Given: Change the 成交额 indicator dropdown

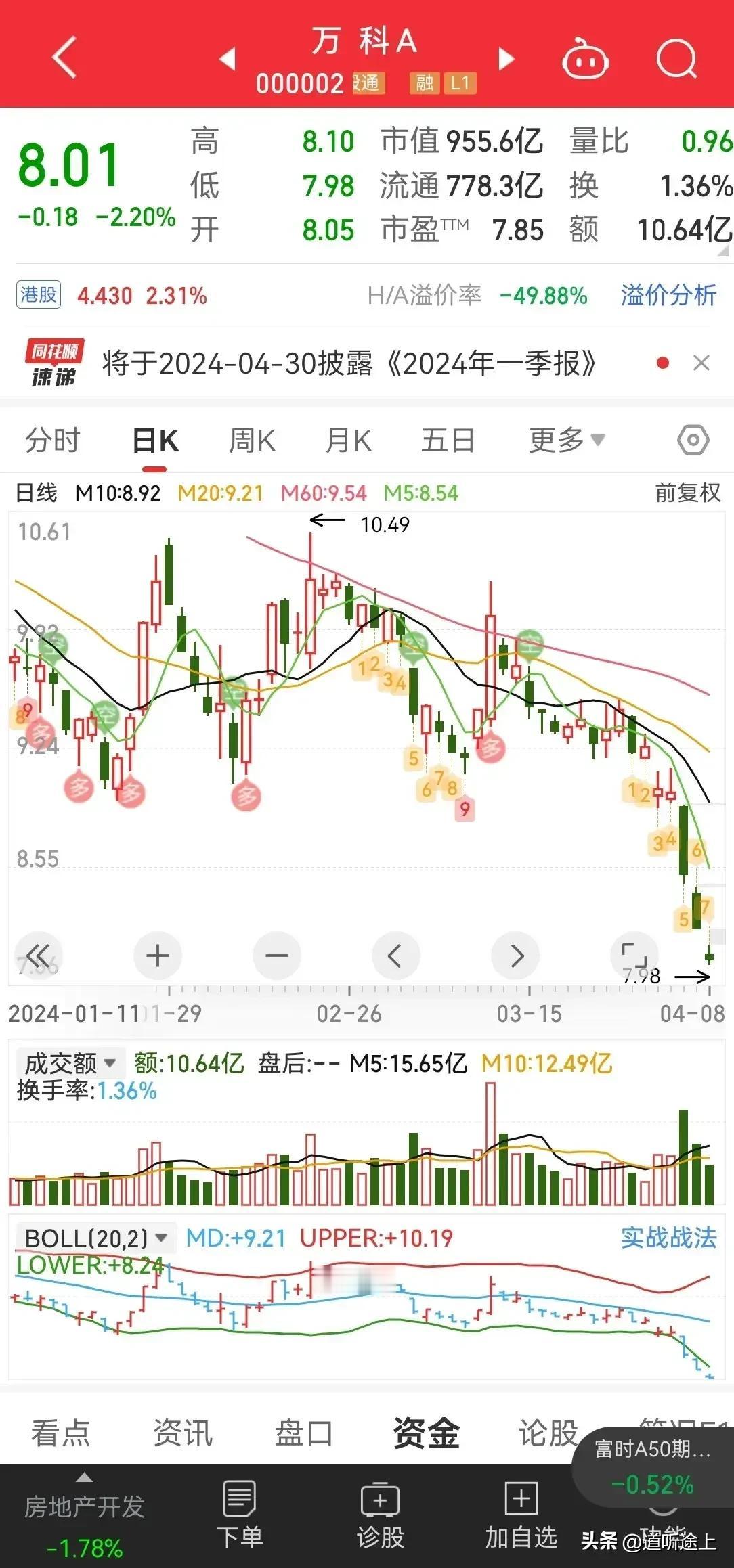Looking at the screenshot, I should [x=69, y=1063].
